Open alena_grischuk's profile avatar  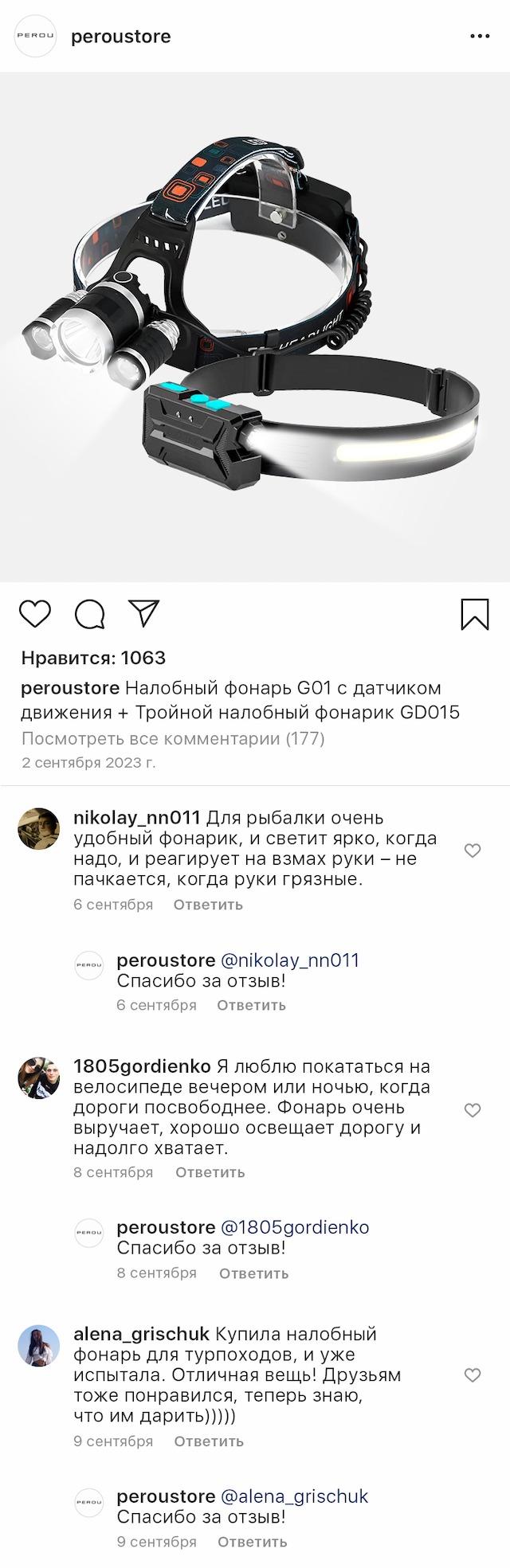click(x=39, y=1346)
